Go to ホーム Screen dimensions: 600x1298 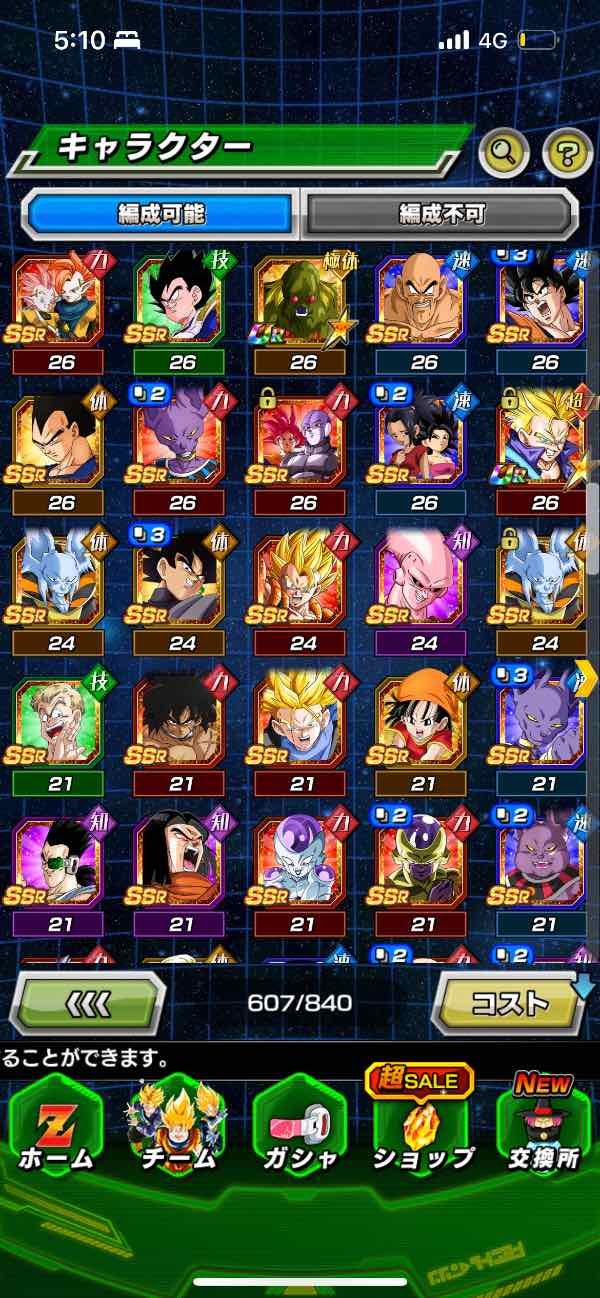point(56,1126)
